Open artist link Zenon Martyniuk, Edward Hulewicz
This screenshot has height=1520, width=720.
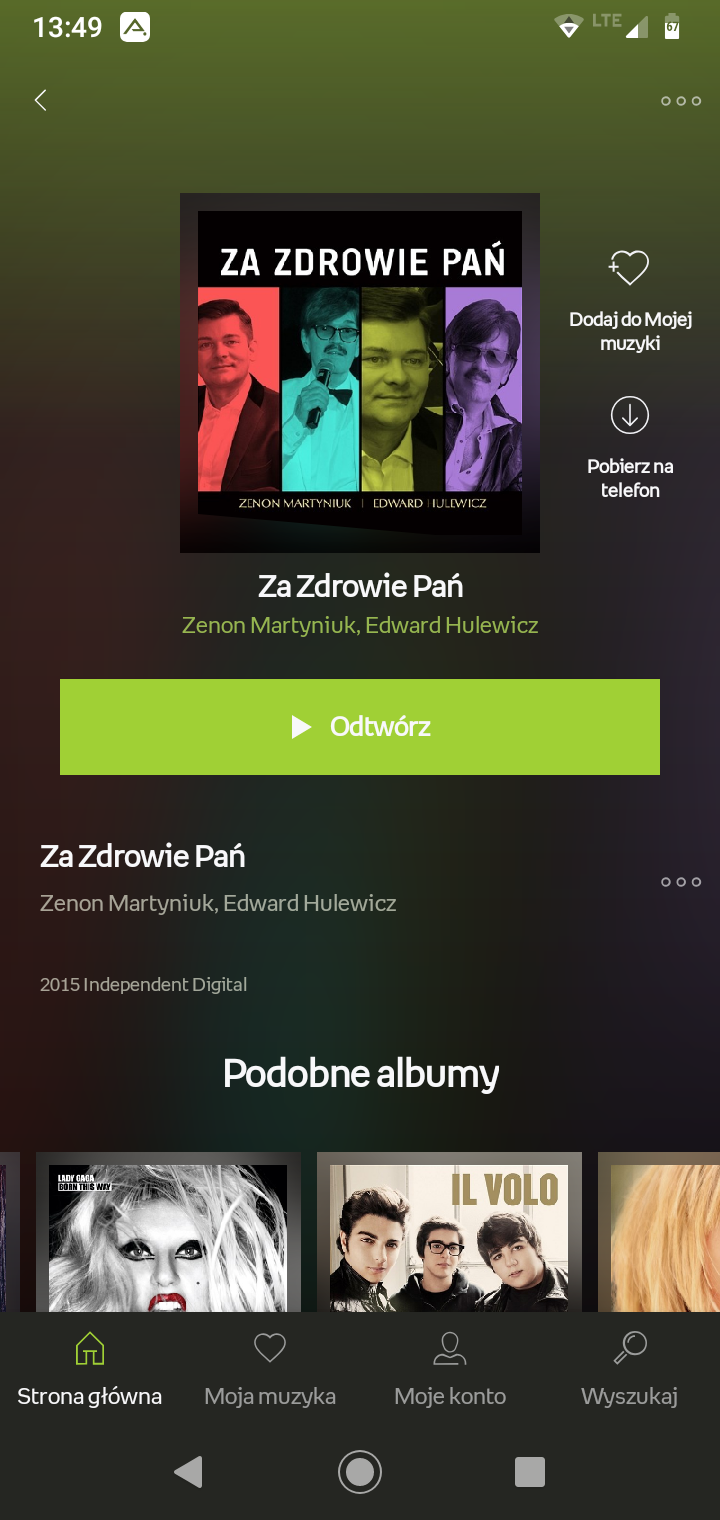(x=360, y=626)
